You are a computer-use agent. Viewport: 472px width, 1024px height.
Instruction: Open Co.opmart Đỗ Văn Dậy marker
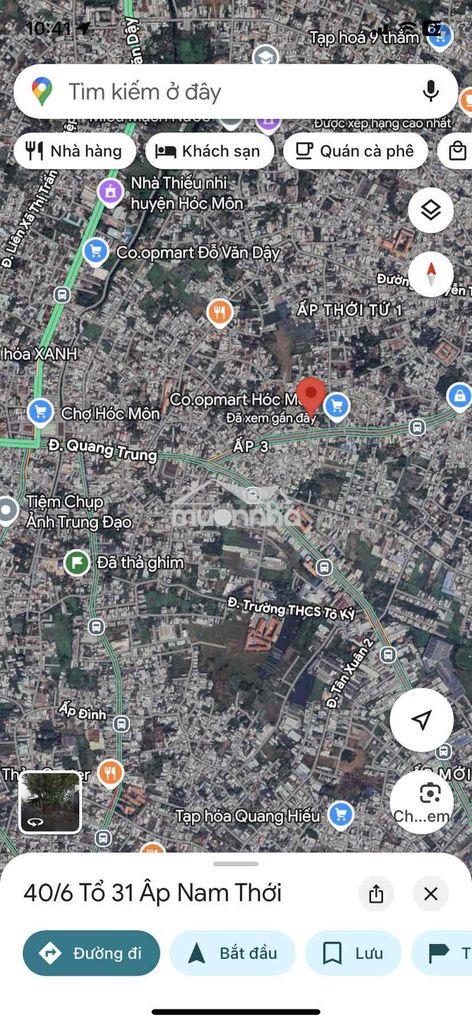coord(96,251)
